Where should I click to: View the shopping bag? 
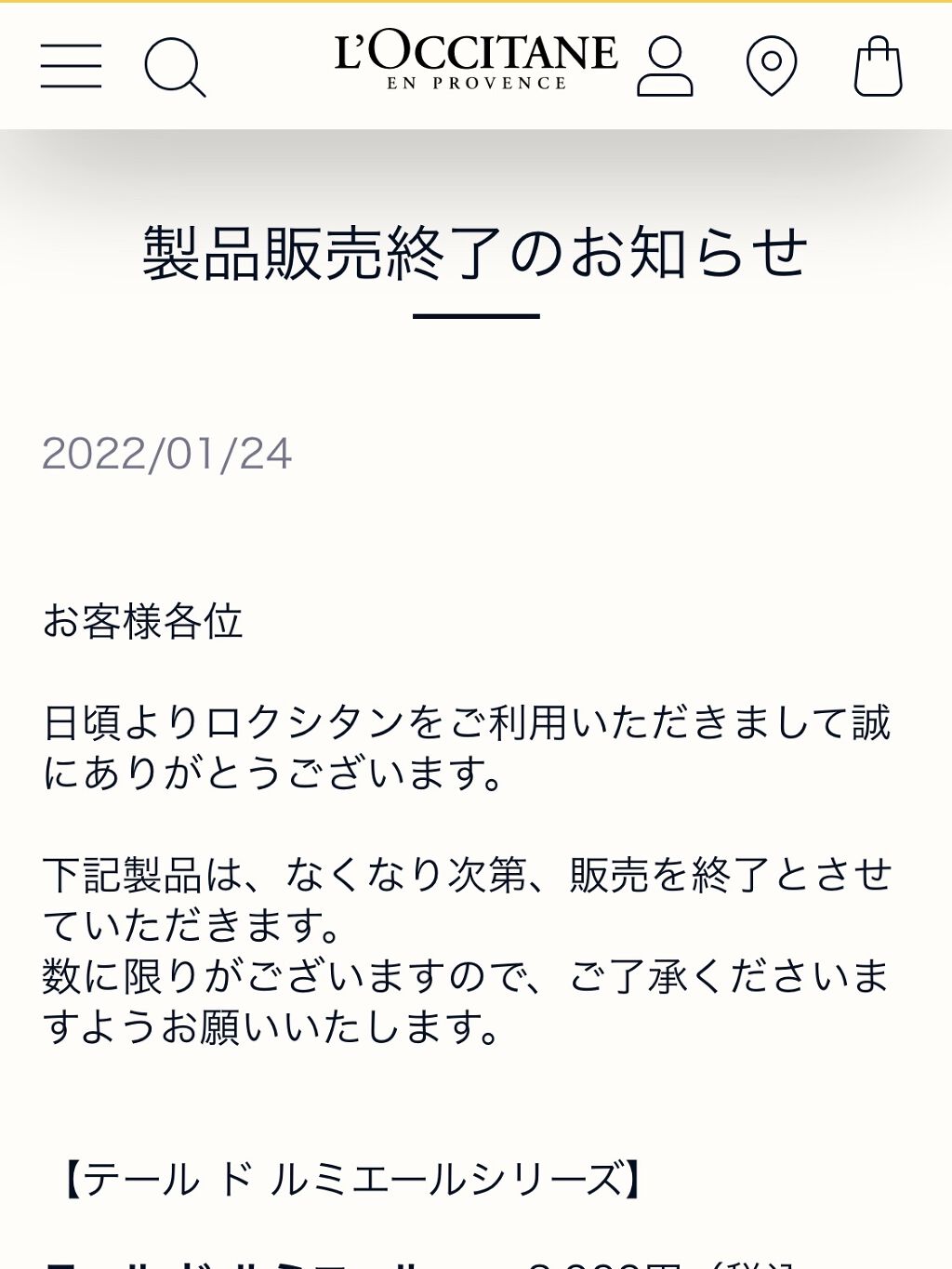click(x=878, y=66)
